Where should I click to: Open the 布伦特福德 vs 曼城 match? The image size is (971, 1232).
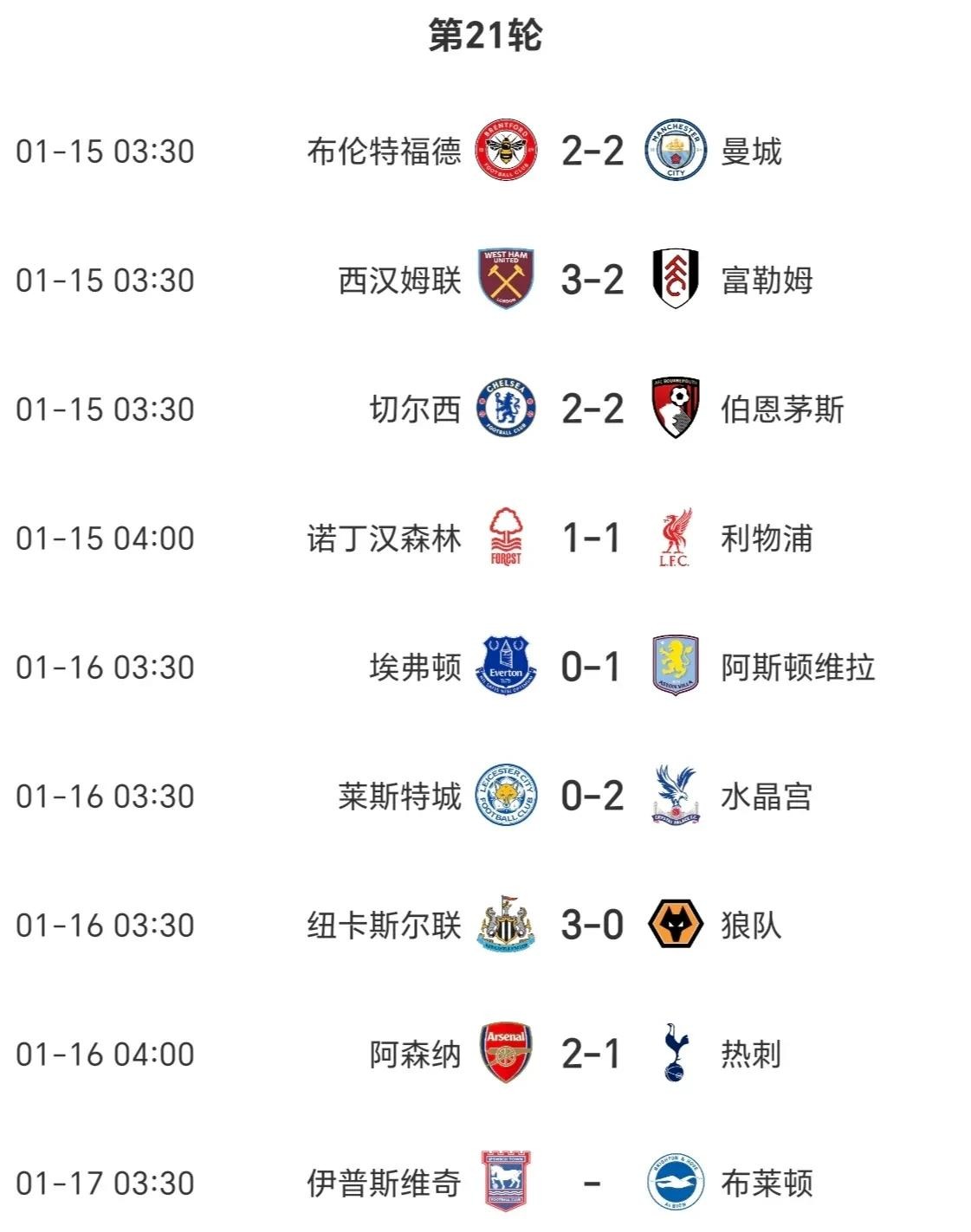(x=592, y=152)
